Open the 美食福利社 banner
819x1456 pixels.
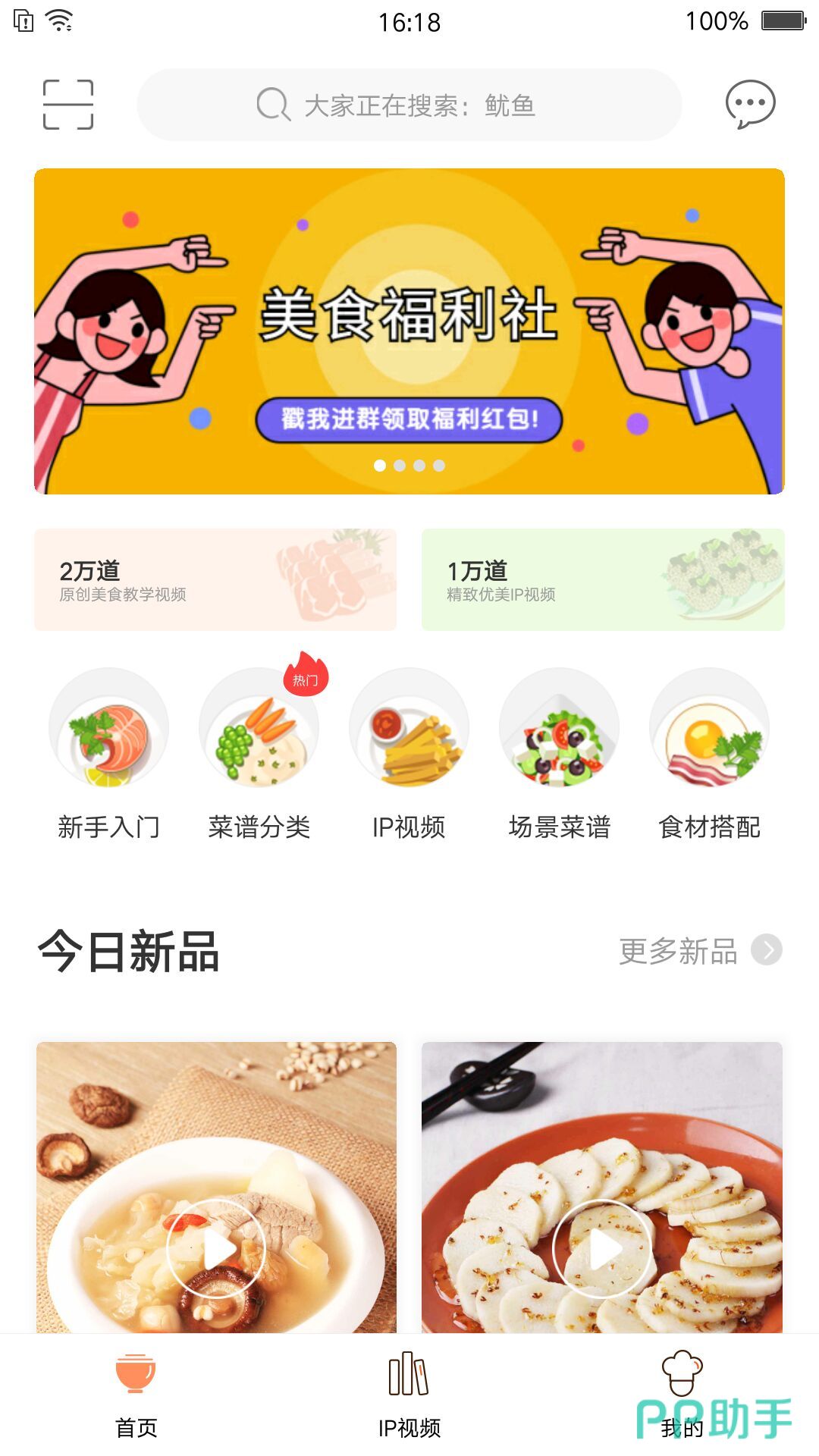[409, 331]
